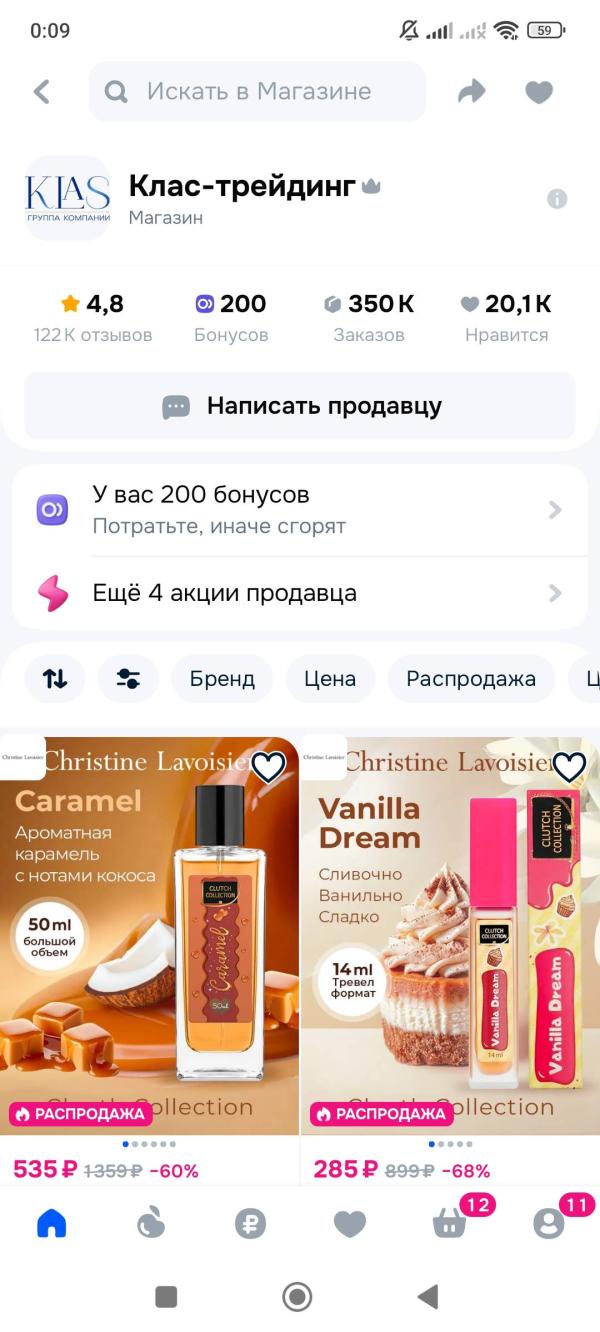Go back using the top-left arrow
Screen dimensions: 600x1332
[41, 92]
